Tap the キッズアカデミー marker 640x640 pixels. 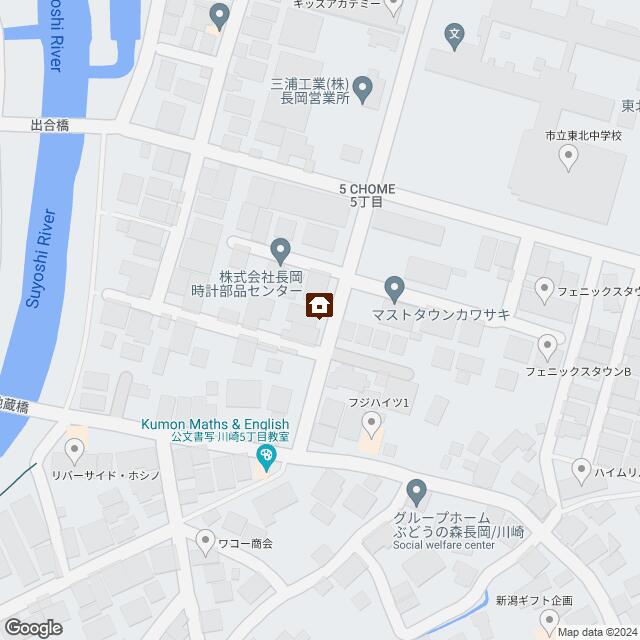click(394, 5)
